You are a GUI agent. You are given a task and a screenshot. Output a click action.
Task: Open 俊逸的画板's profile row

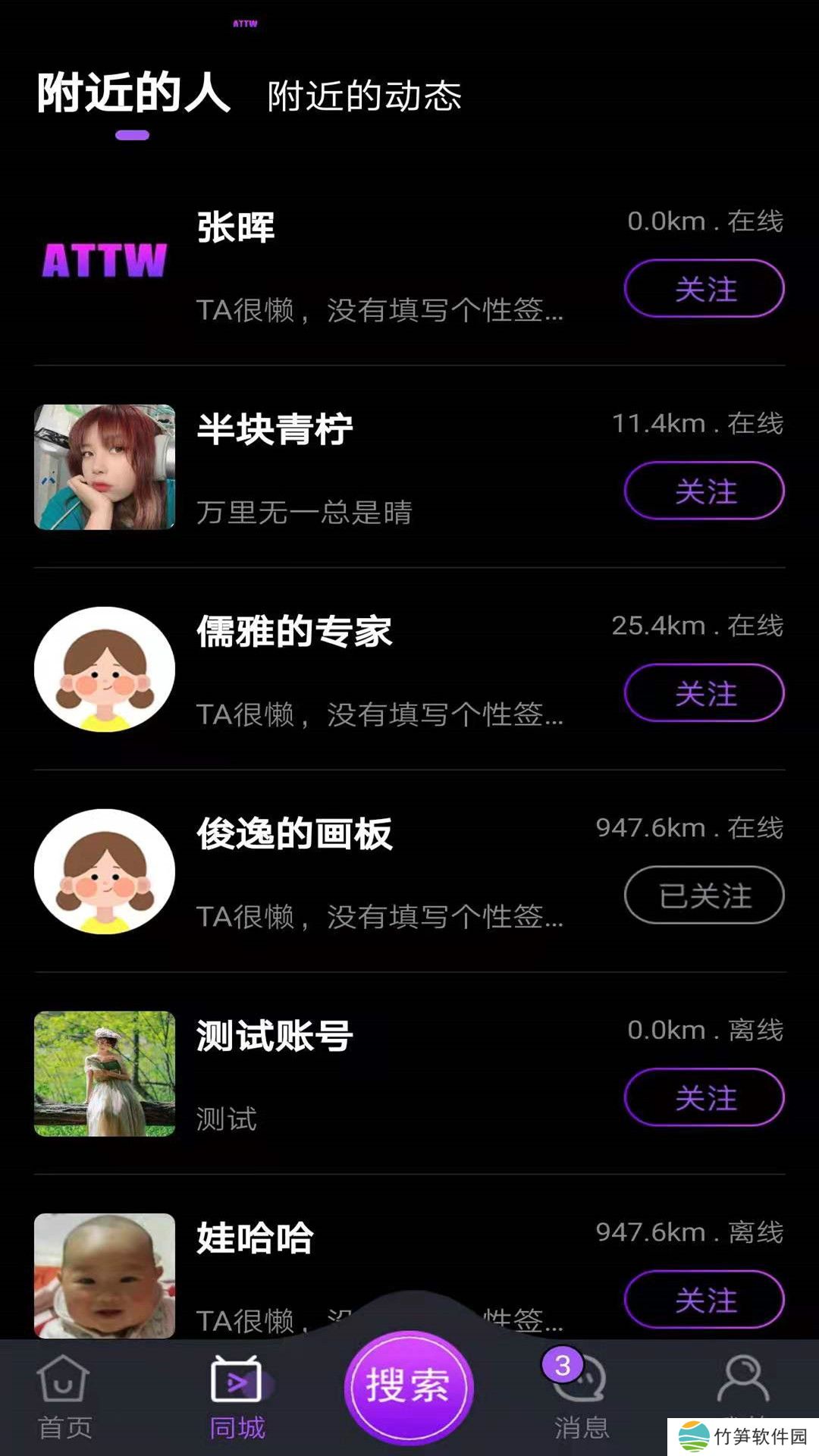[379, 872]
